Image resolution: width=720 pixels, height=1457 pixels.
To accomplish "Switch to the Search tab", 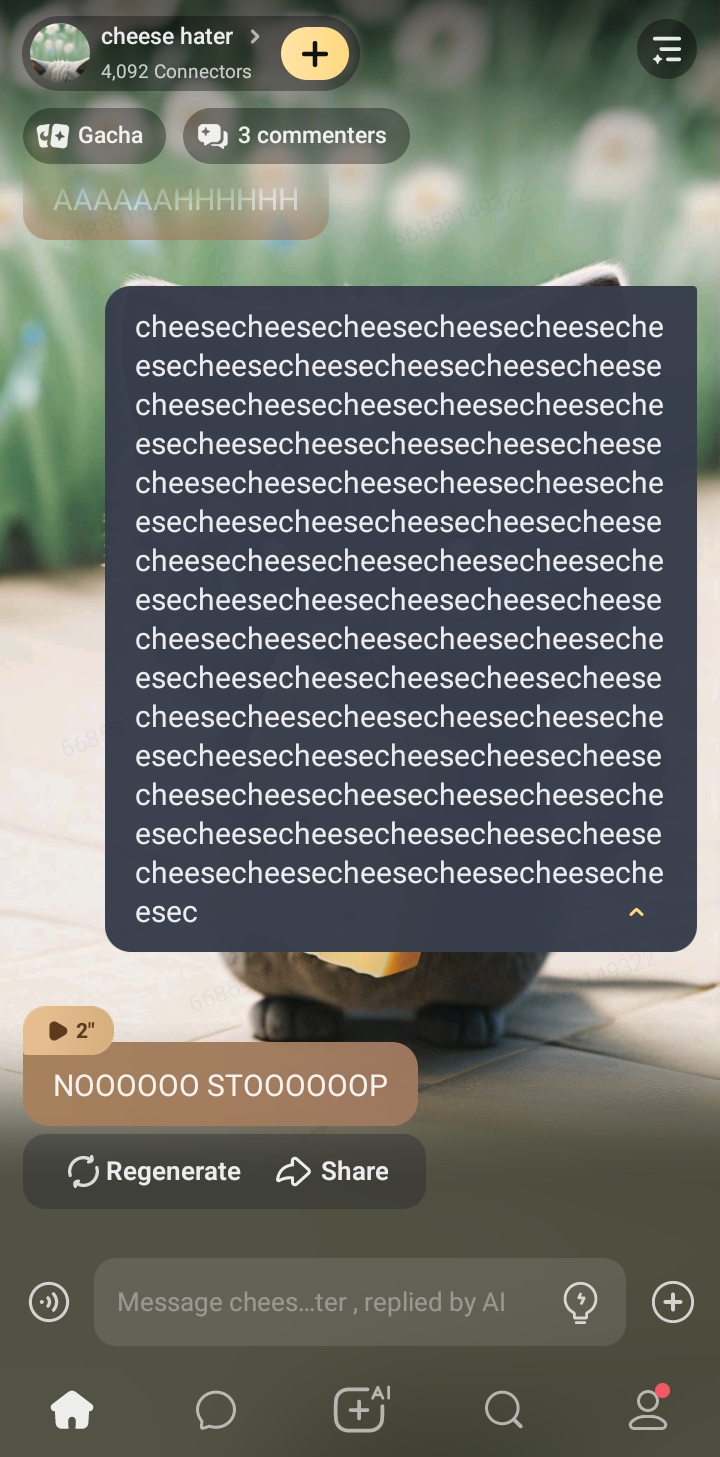I will (x=504, y=1410).
